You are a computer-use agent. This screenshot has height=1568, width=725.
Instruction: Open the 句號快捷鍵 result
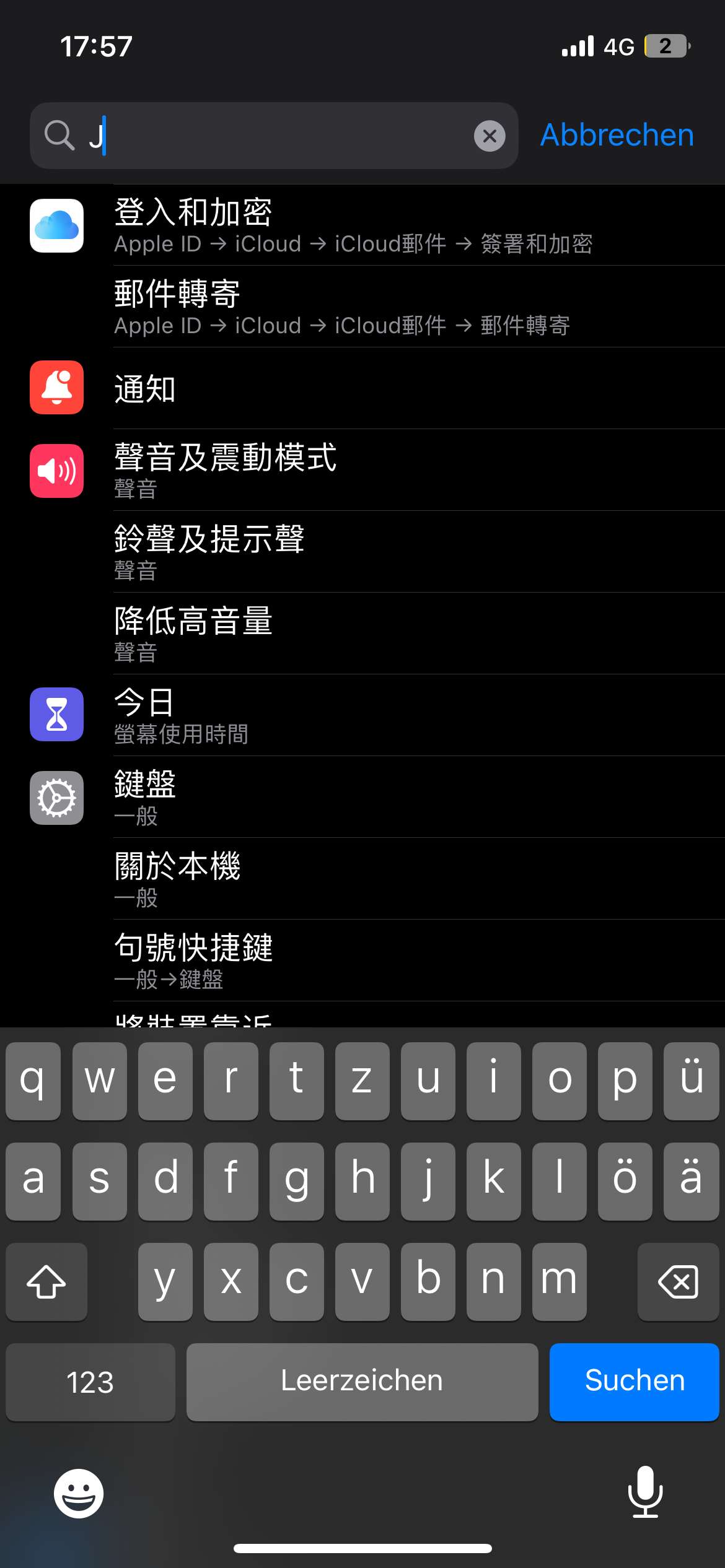click(362, 961)
